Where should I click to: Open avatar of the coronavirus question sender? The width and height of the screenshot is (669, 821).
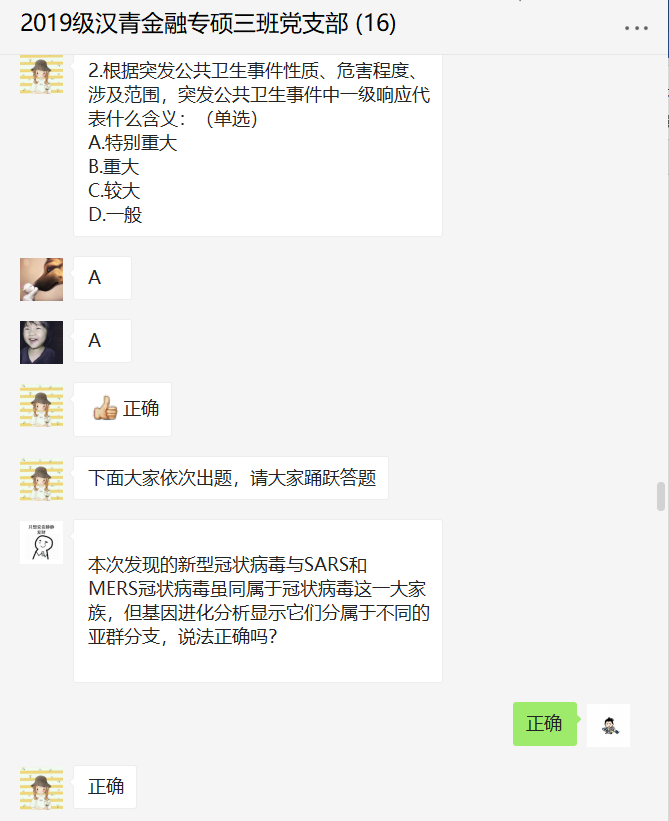tap(41, 542)
